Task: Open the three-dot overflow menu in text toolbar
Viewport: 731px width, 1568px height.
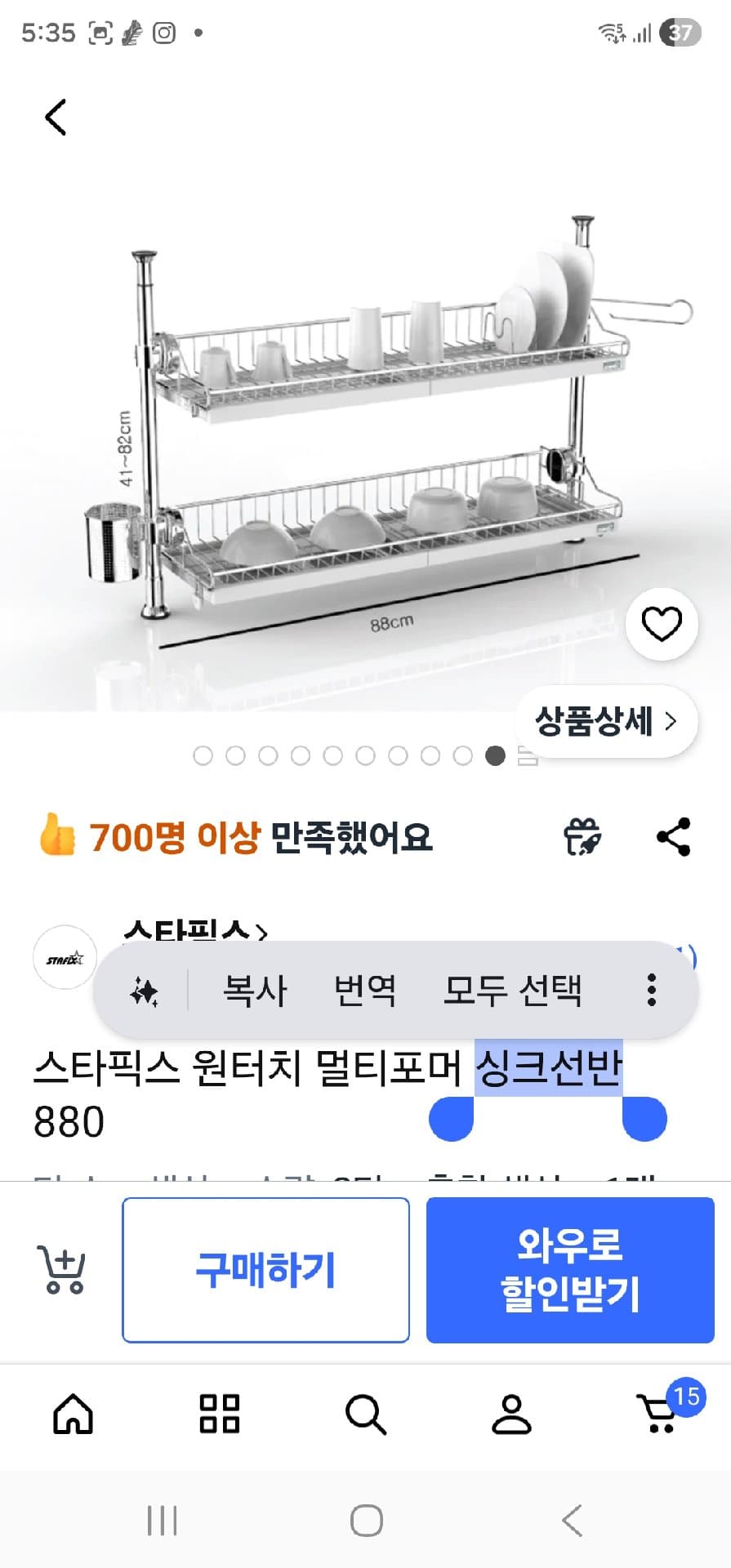Action: (x=651, y=991)
